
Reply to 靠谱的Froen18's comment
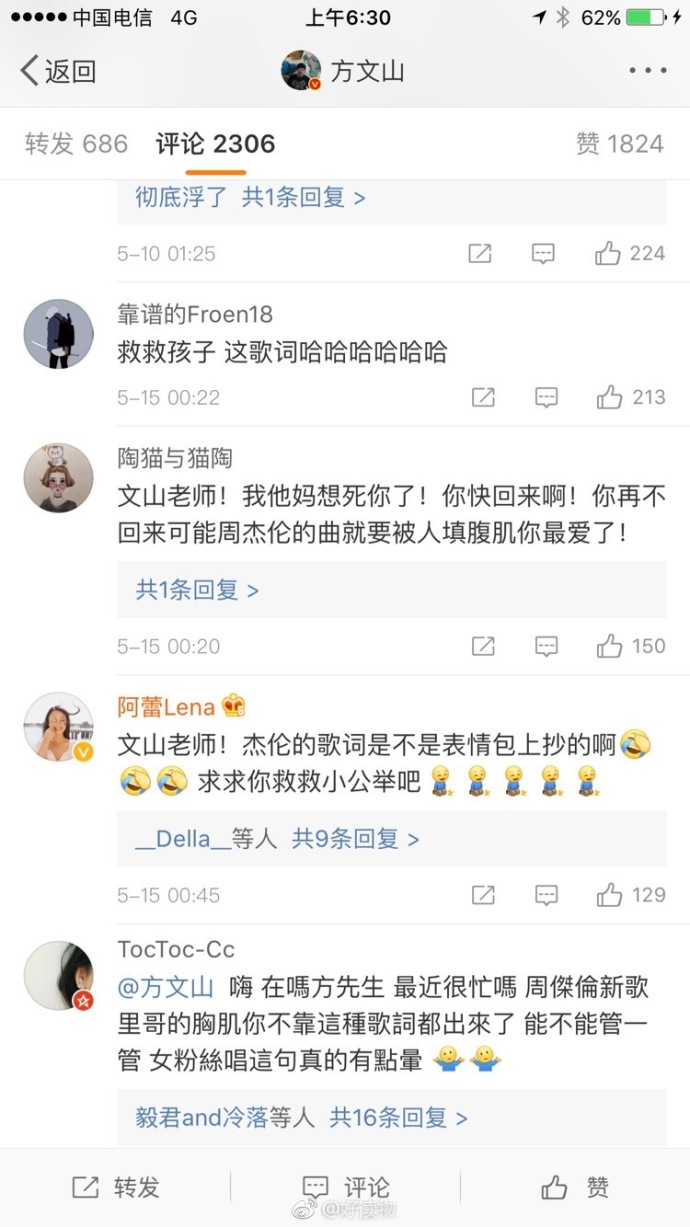click(546, 398)
